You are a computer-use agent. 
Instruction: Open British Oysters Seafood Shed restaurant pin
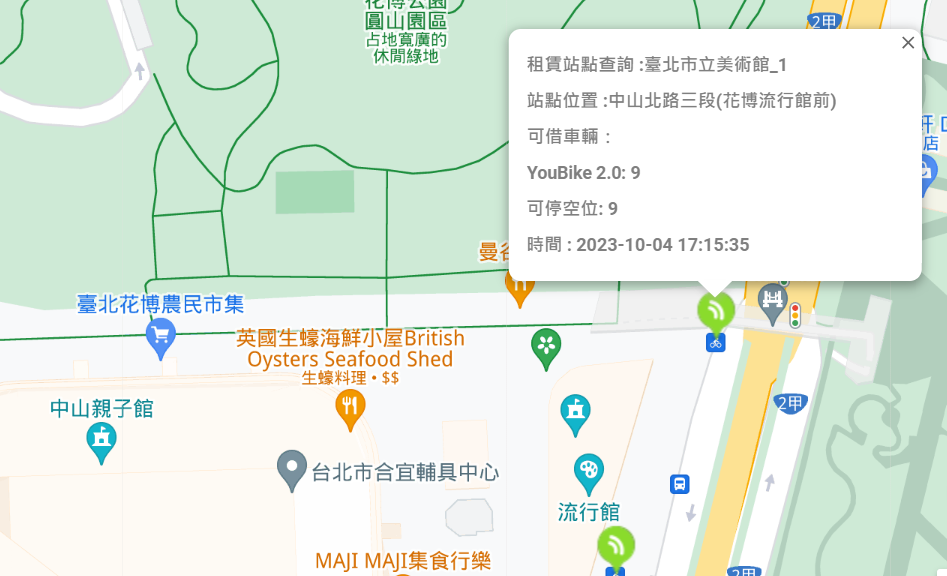(349, 406)
